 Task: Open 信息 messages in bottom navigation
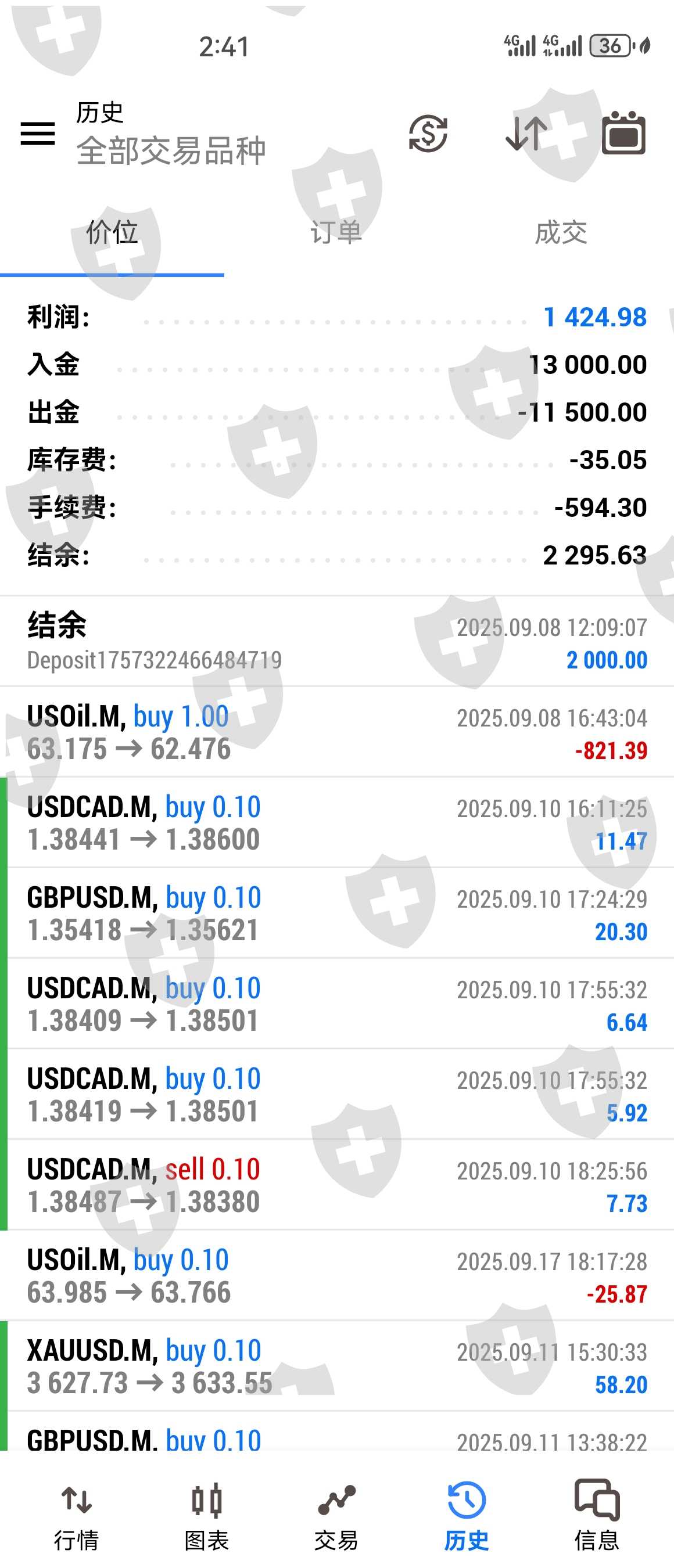[597, 1517]
